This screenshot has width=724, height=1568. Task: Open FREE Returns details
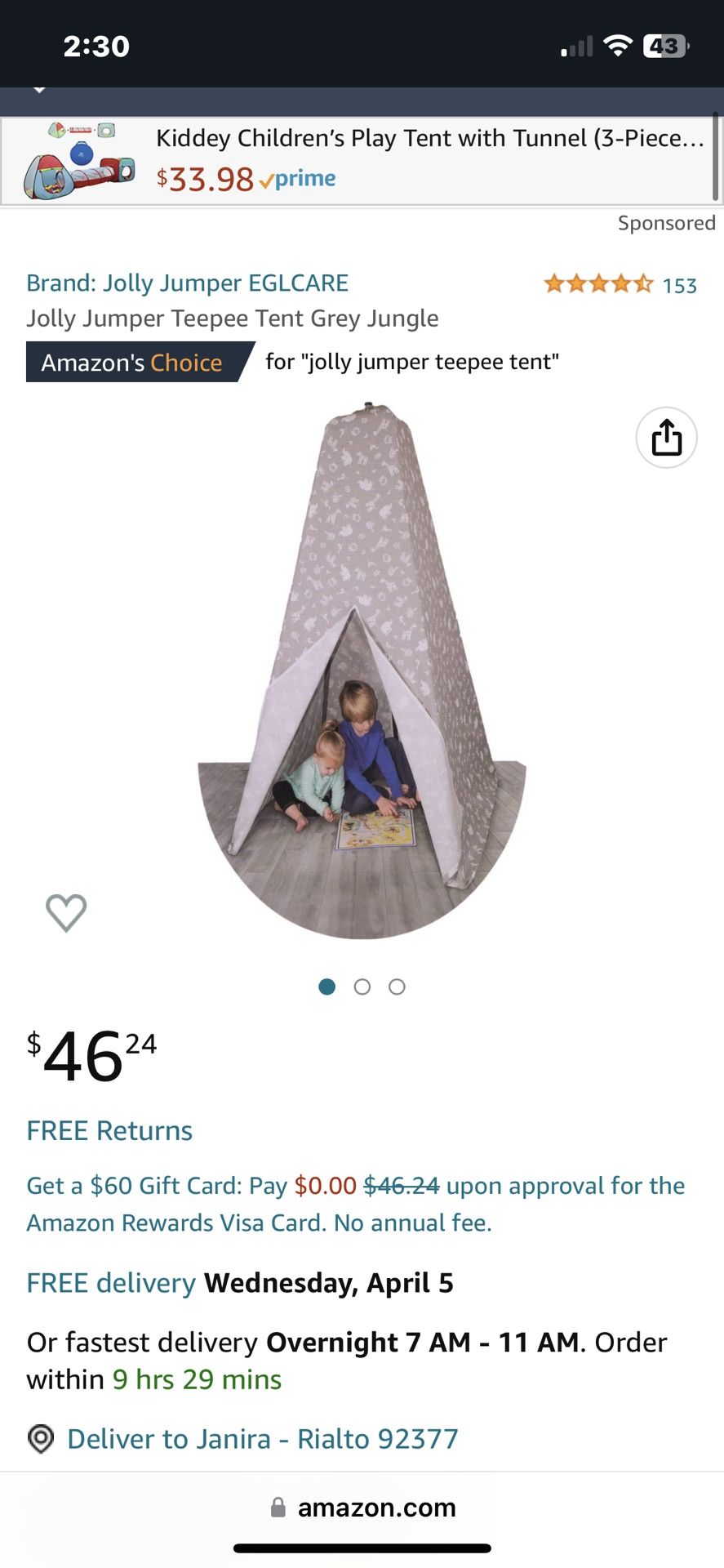point(109,1130)
